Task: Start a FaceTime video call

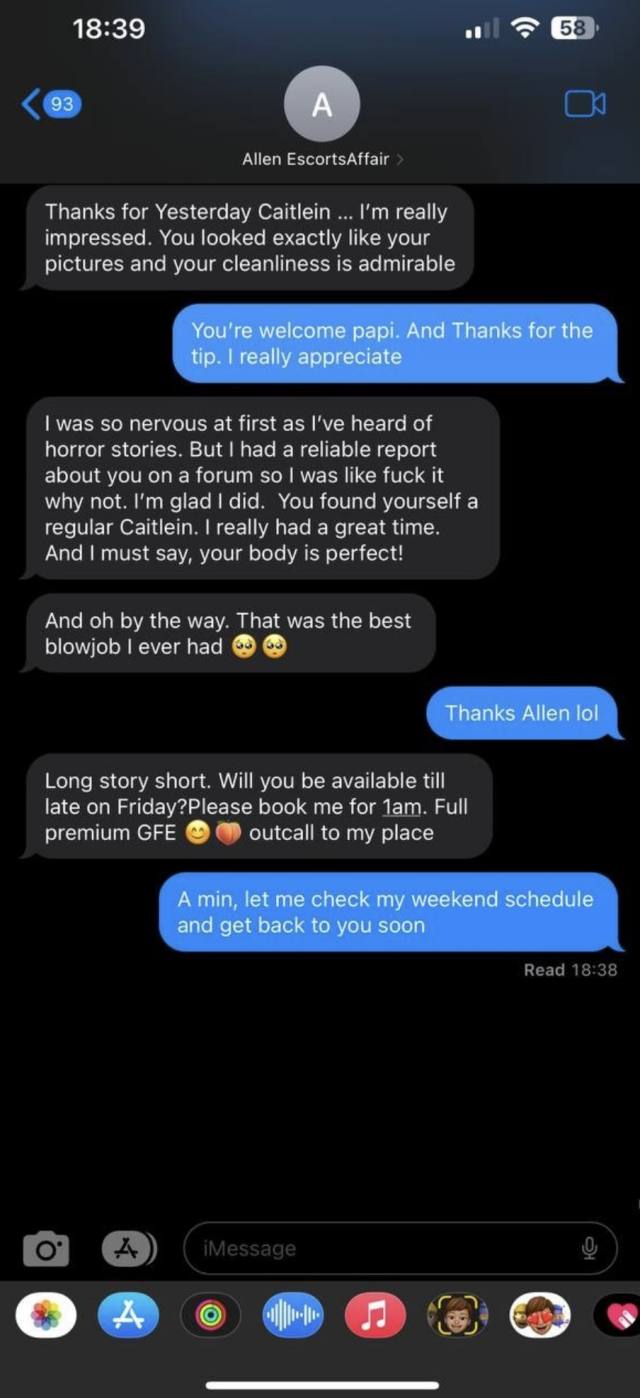Action: tap(585, 104)
